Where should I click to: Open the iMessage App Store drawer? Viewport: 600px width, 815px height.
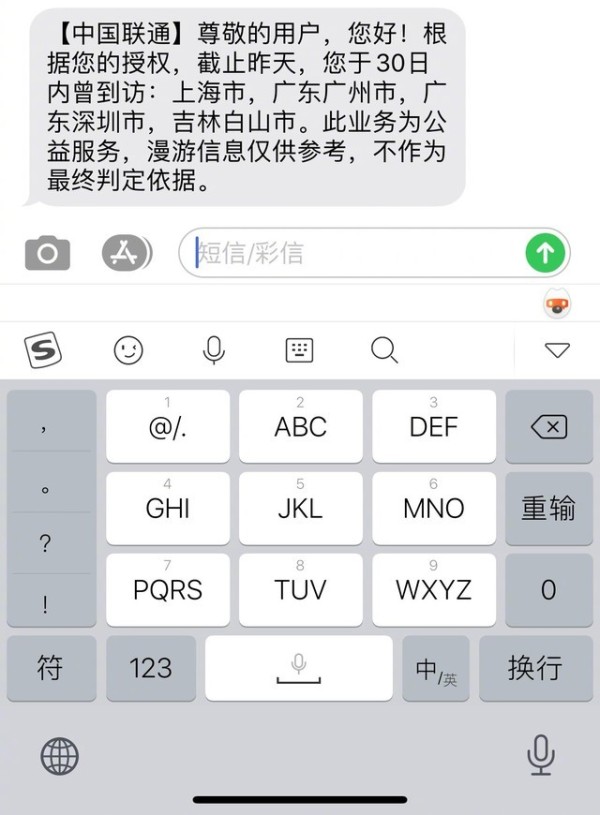[x=126, y=253]
